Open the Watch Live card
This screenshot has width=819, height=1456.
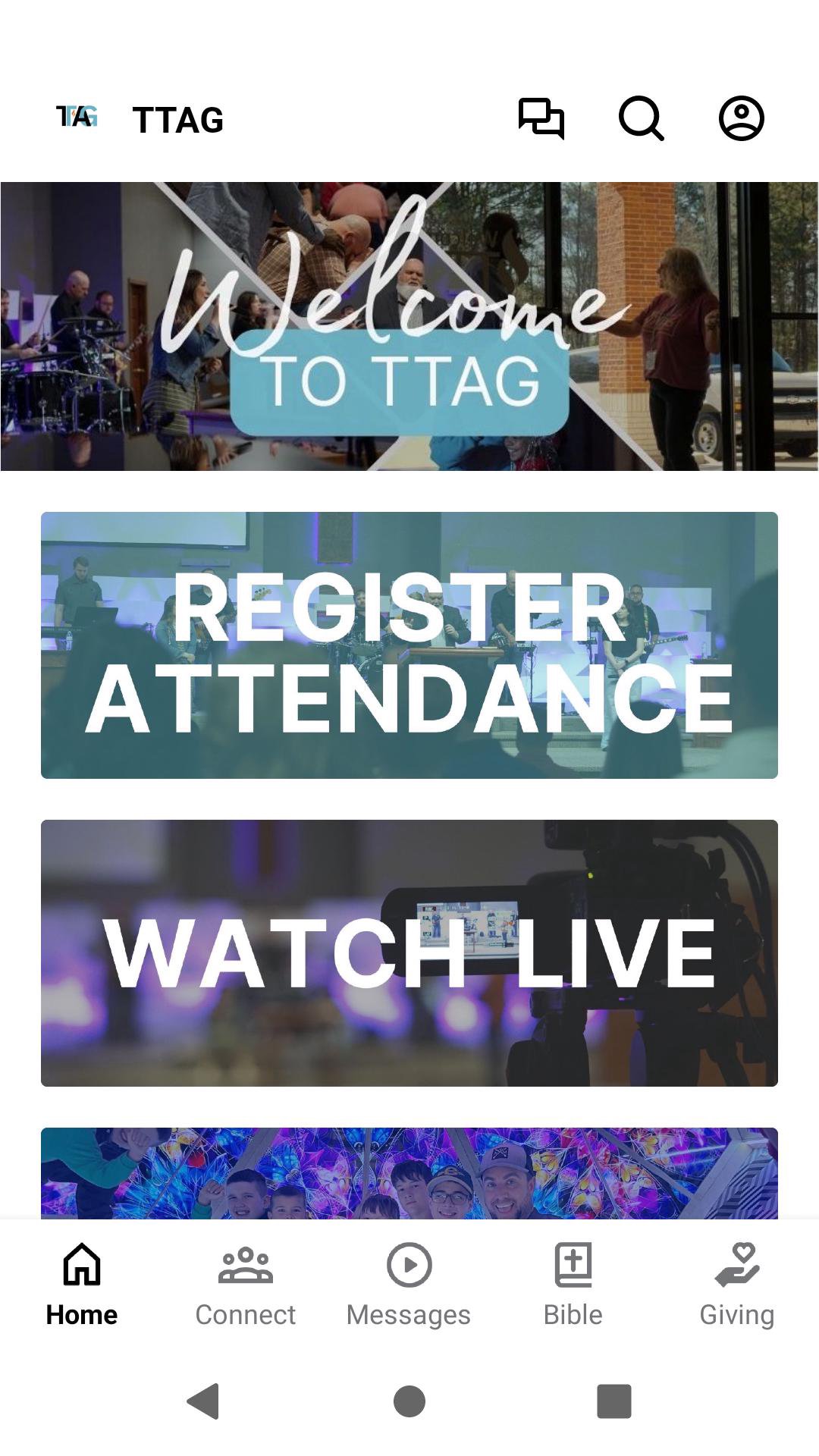409,953
